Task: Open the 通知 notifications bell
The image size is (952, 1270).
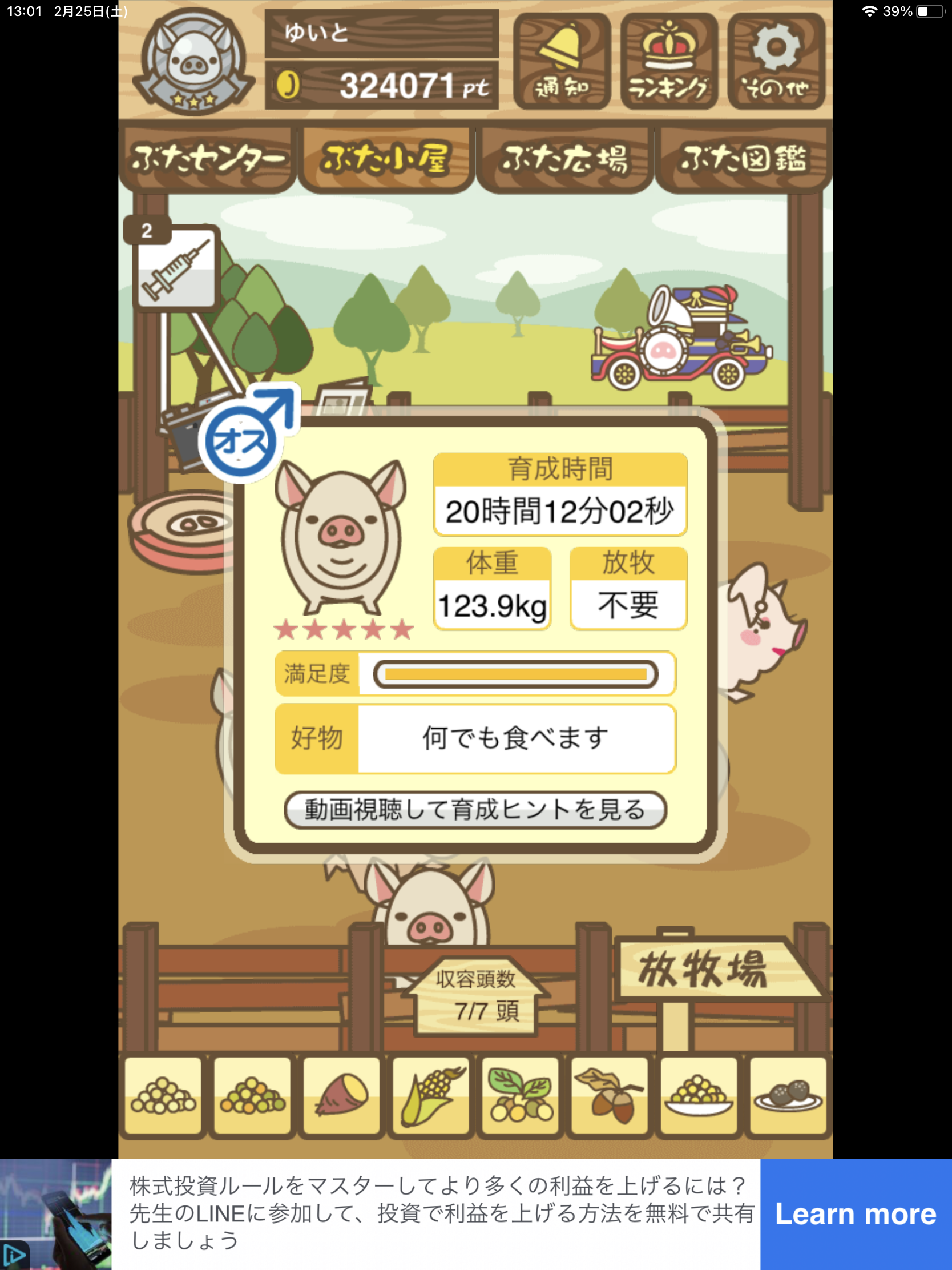Action: [561, 62]
